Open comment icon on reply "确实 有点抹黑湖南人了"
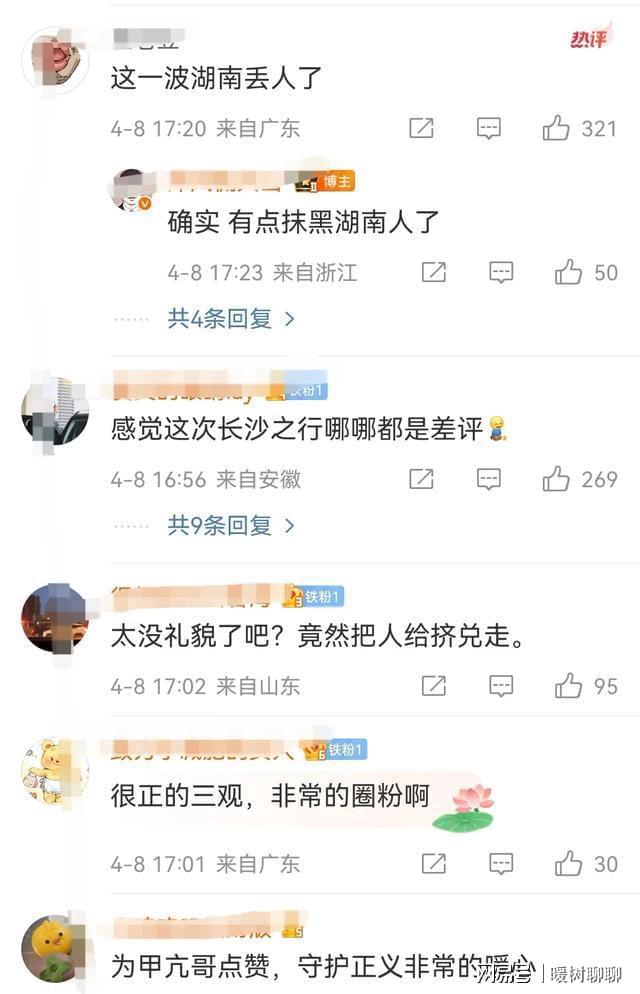The image size is (640, 994). coord(501,271)
